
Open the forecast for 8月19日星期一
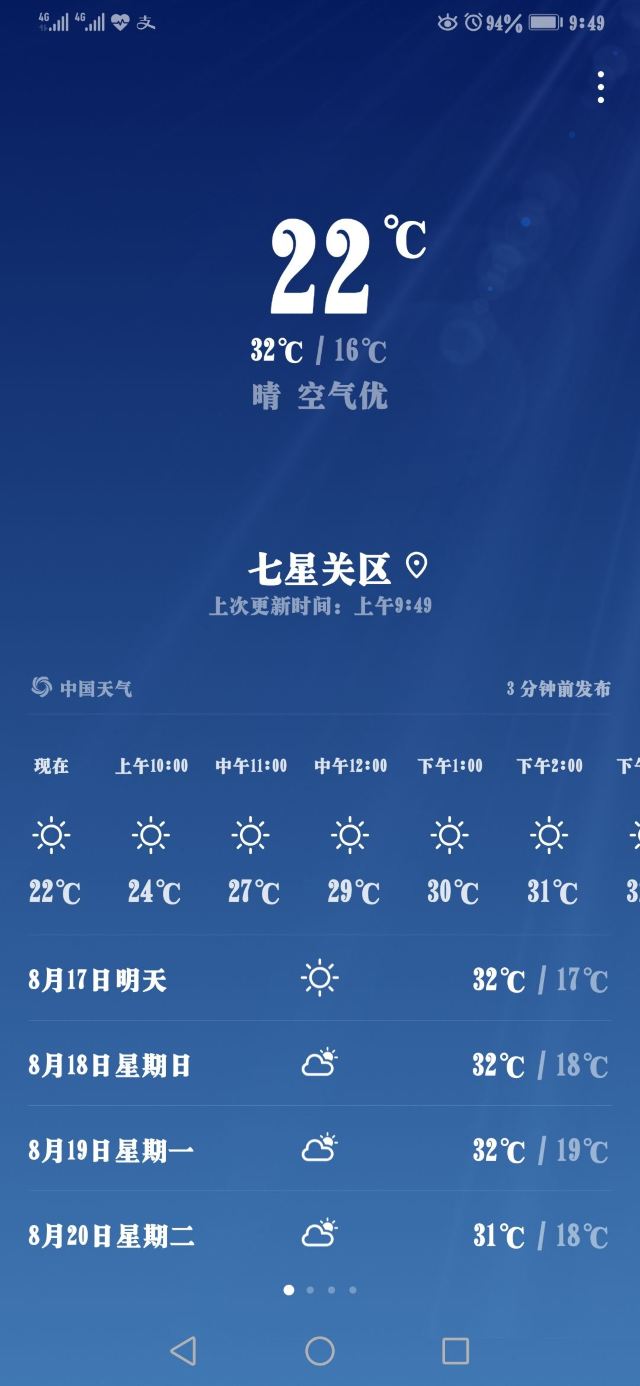(320, 1149)
